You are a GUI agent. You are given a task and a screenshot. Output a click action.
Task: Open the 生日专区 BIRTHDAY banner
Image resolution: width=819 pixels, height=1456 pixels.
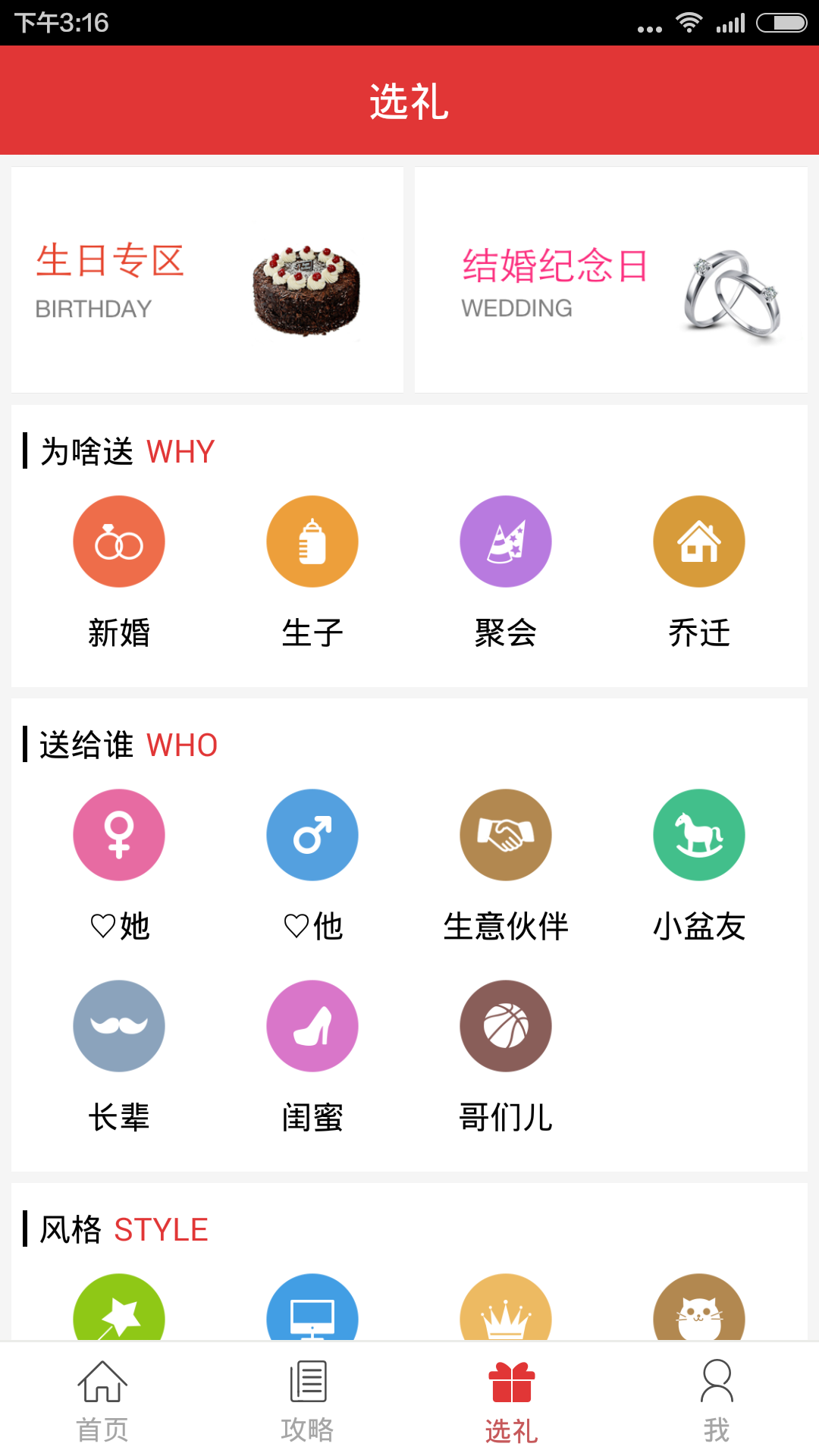click(x=206, y=279)
